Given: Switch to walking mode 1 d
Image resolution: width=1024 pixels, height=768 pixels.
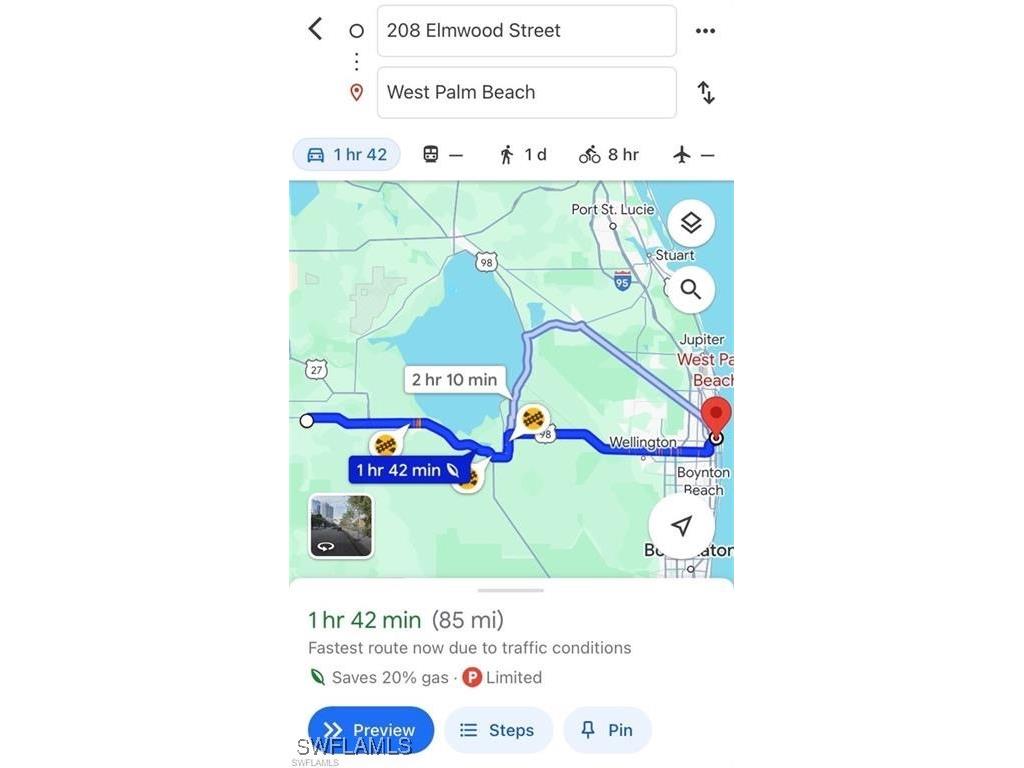Looking at the screenshot, I should [522, 155].
